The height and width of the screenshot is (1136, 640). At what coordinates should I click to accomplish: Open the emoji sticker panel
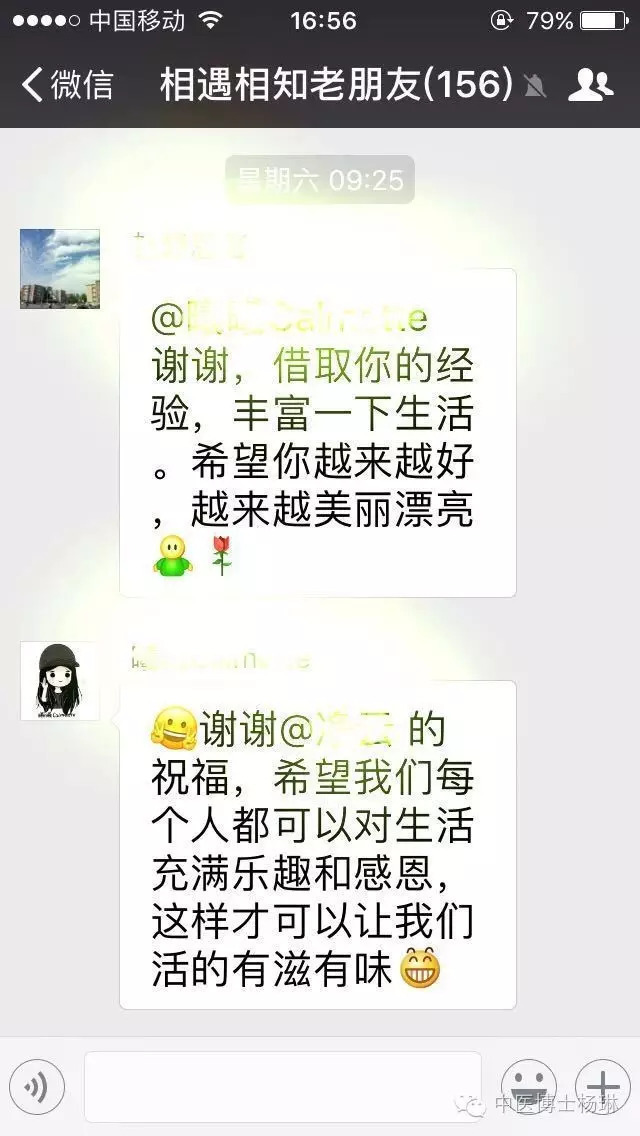528,1086
